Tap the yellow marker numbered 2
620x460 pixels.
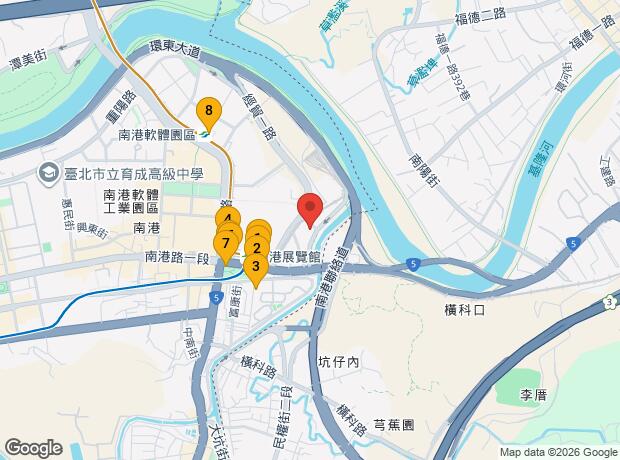257,249
